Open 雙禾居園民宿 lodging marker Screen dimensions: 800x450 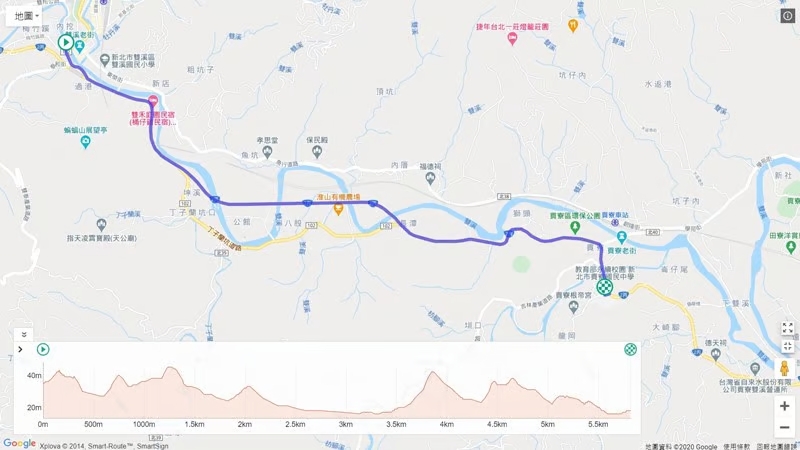[153, 101]
